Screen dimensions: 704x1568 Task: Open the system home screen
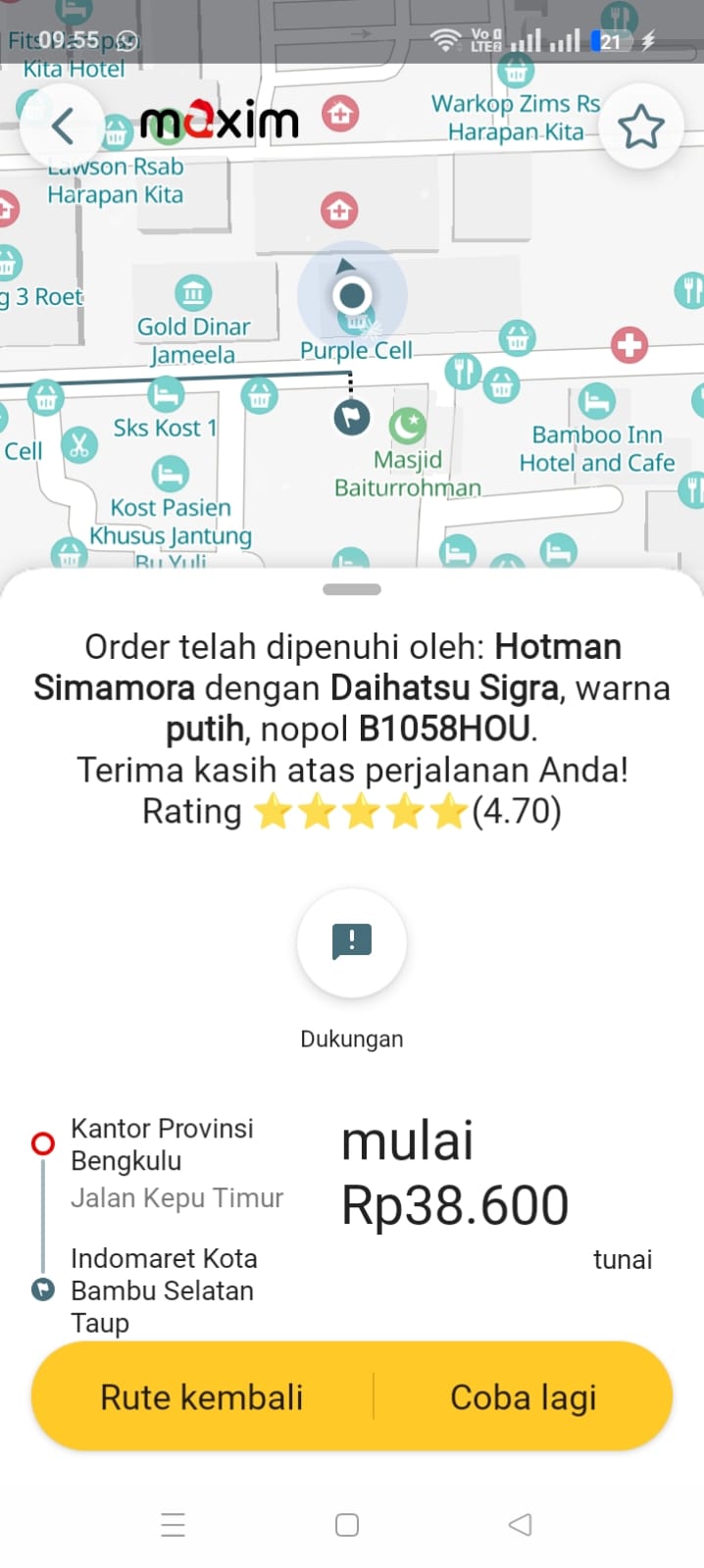tap(347, 1525)
